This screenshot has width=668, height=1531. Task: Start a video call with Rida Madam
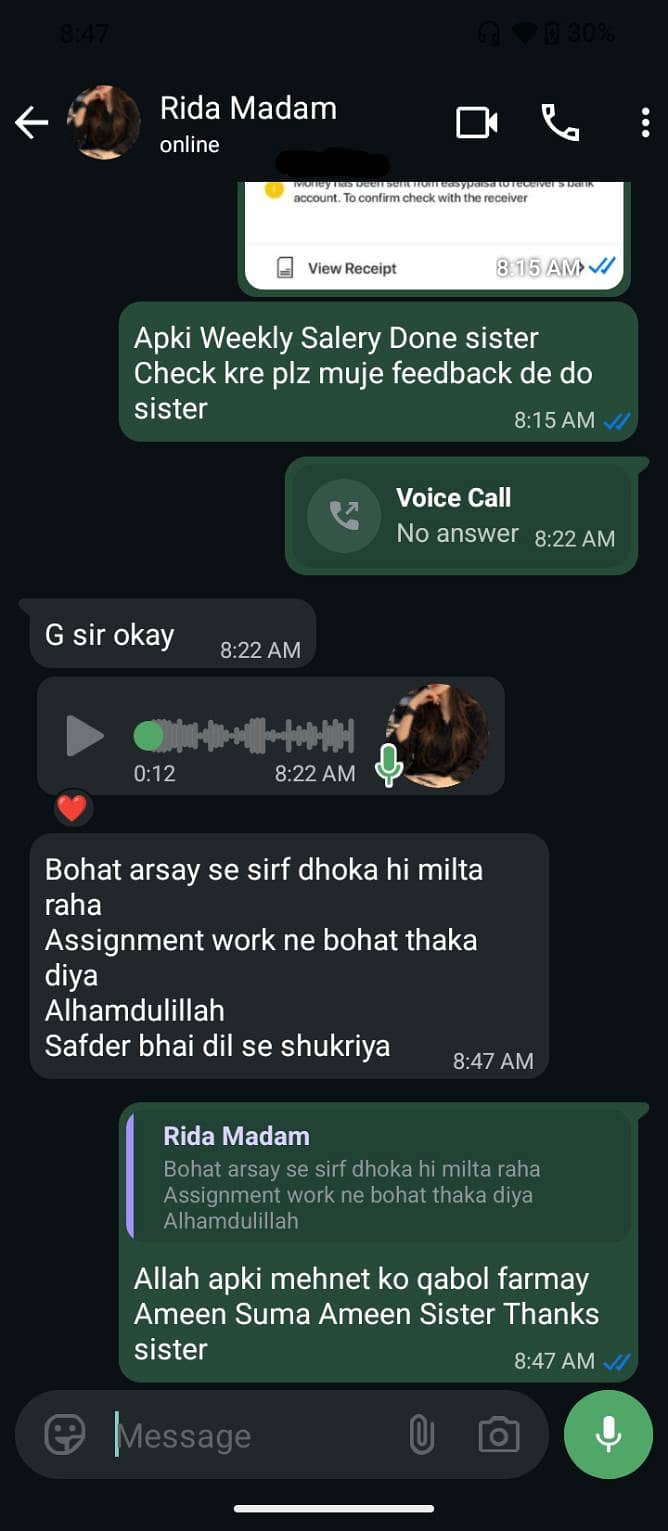[477, 123]
